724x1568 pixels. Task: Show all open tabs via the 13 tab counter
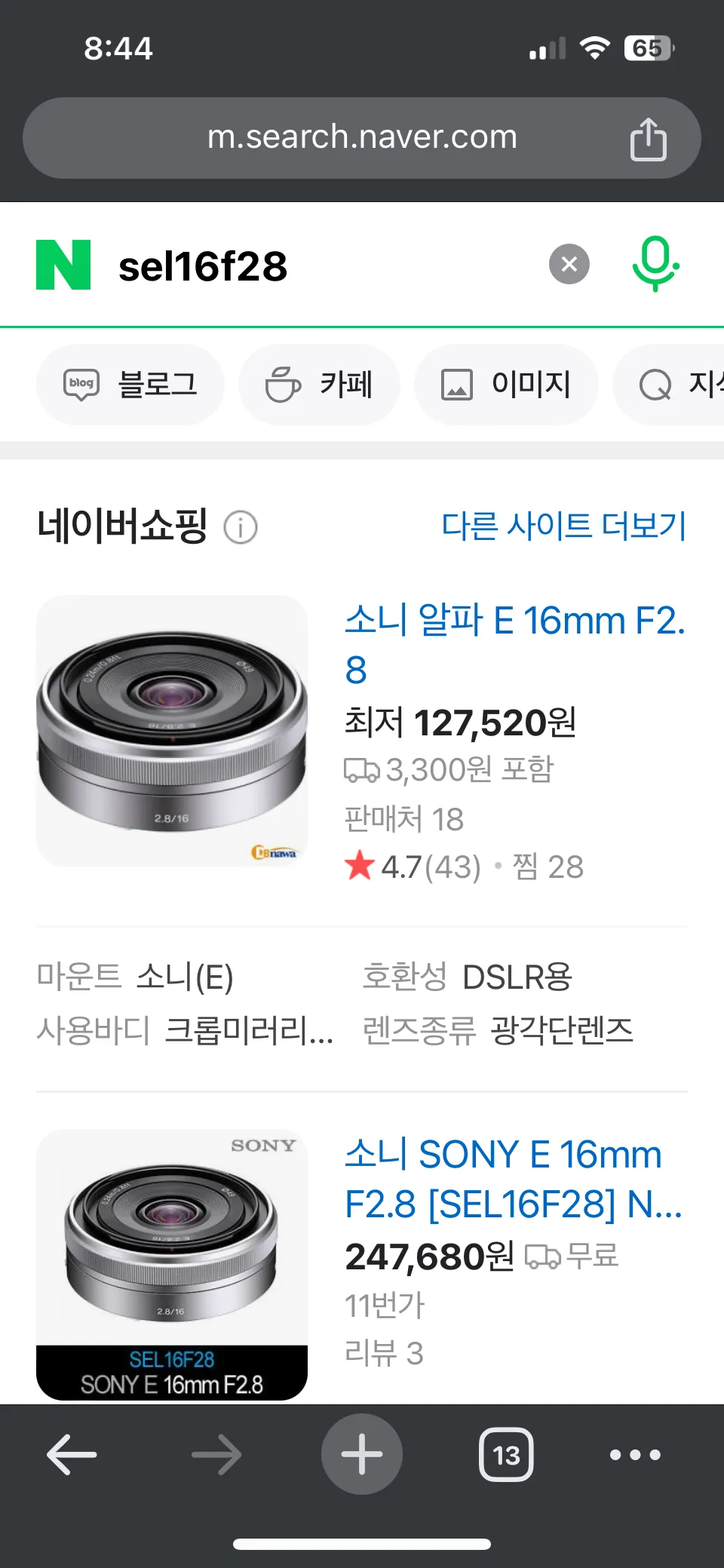(x=506, y=1454)
